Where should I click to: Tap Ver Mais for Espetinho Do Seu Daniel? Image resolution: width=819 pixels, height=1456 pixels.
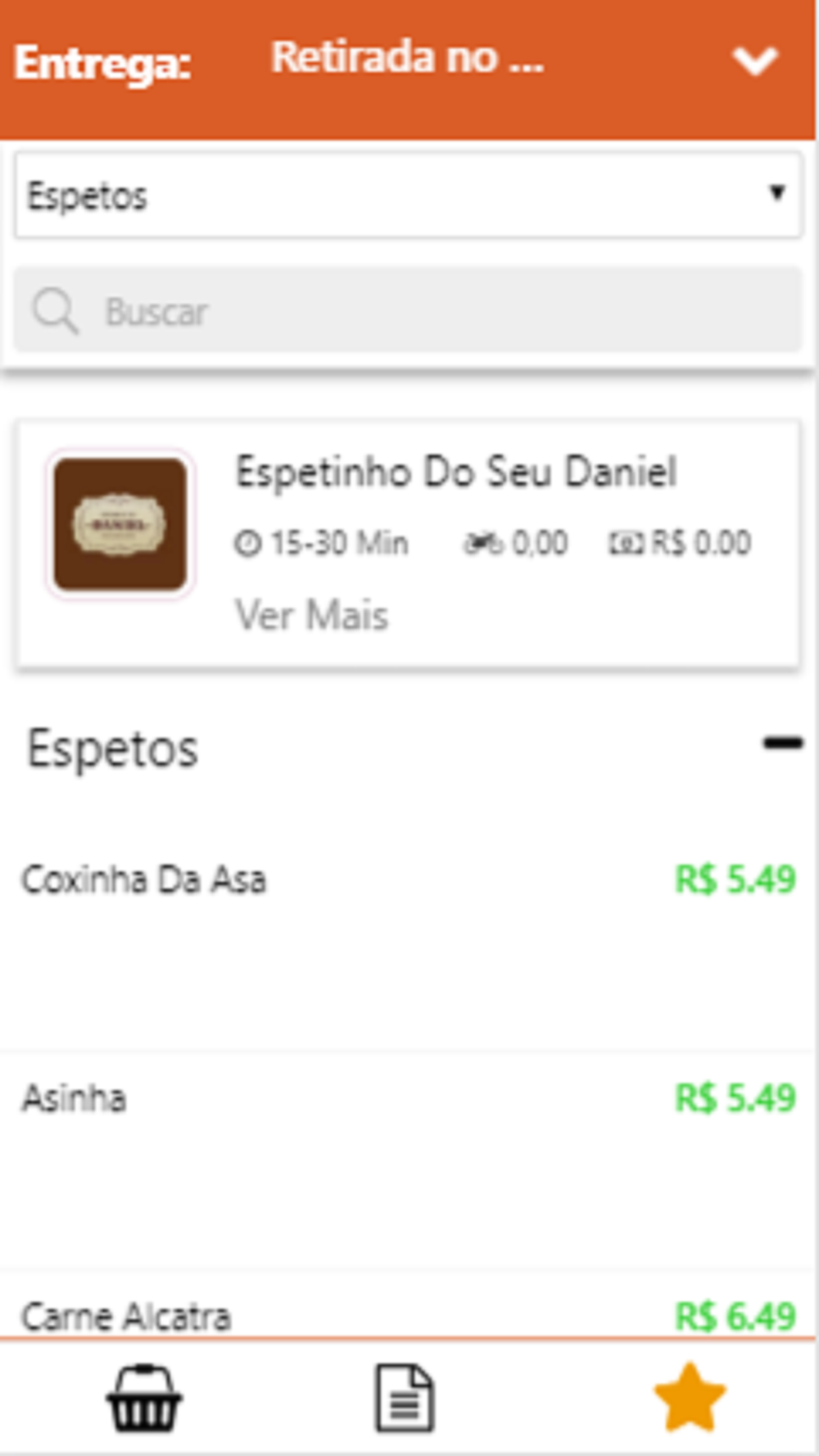click(311, 615)
